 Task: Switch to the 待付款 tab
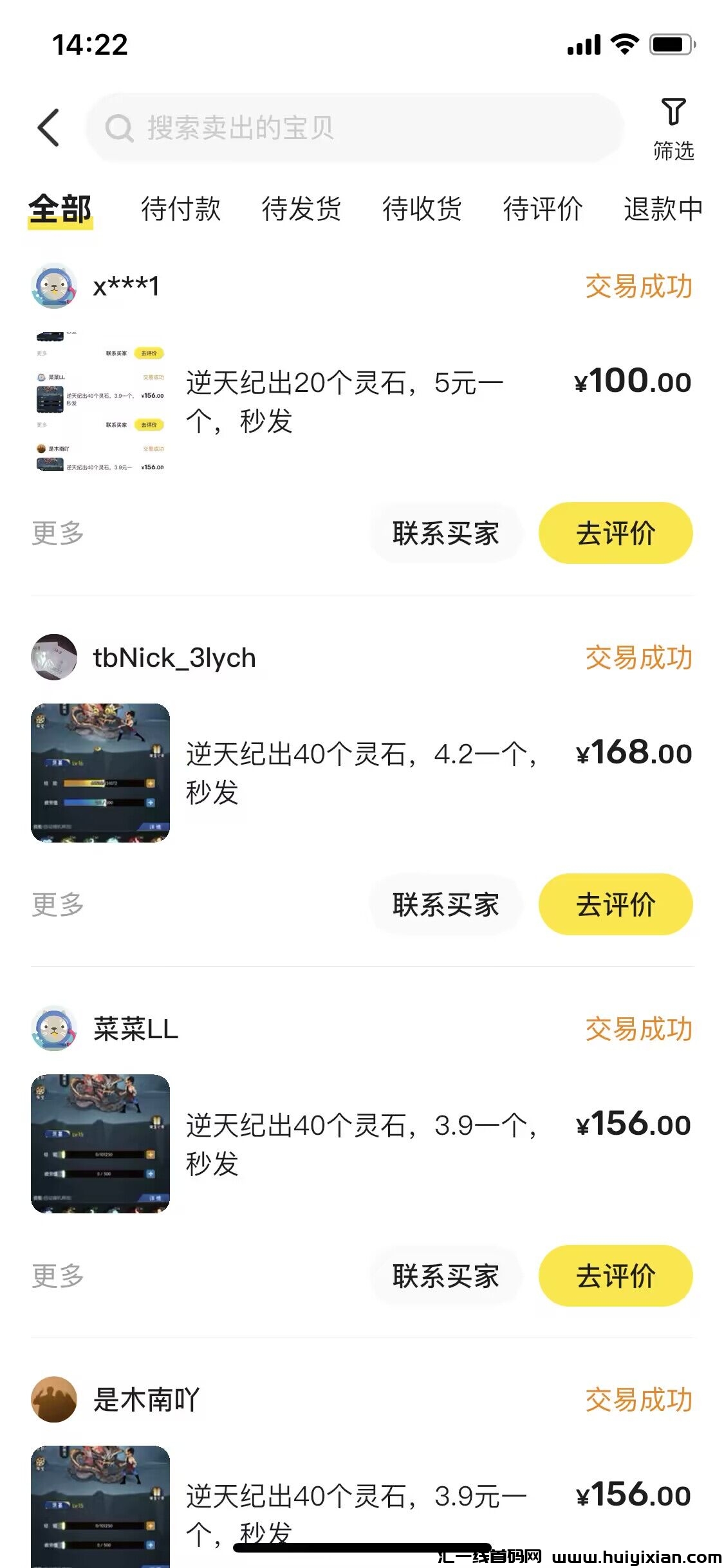pyautogui.click(x=181, y=209)
